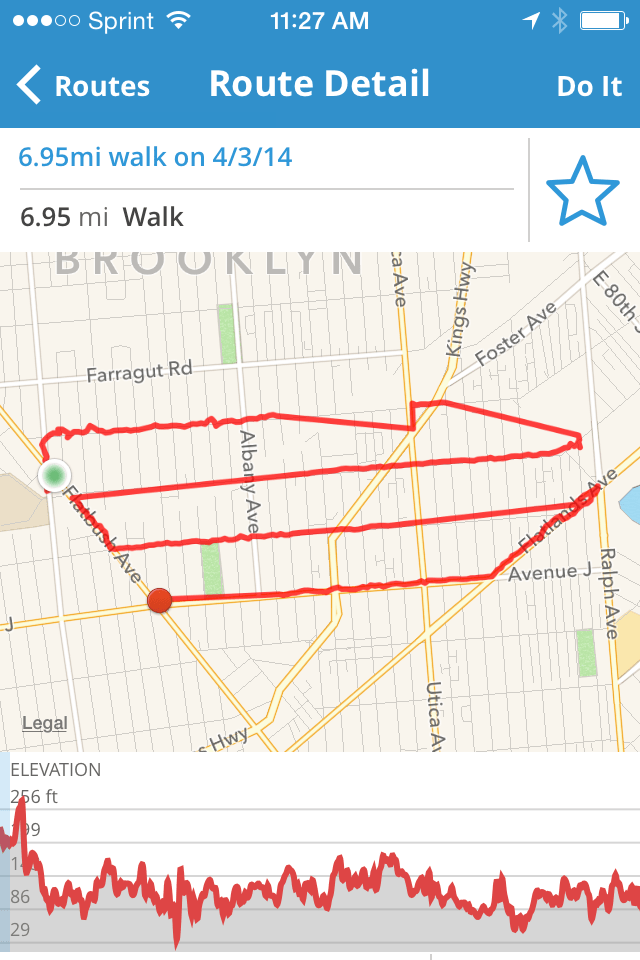The height and width of the screenshot is (960, 640).
Task: Tap the red end marker on map
Action: (x=160, y=600)
